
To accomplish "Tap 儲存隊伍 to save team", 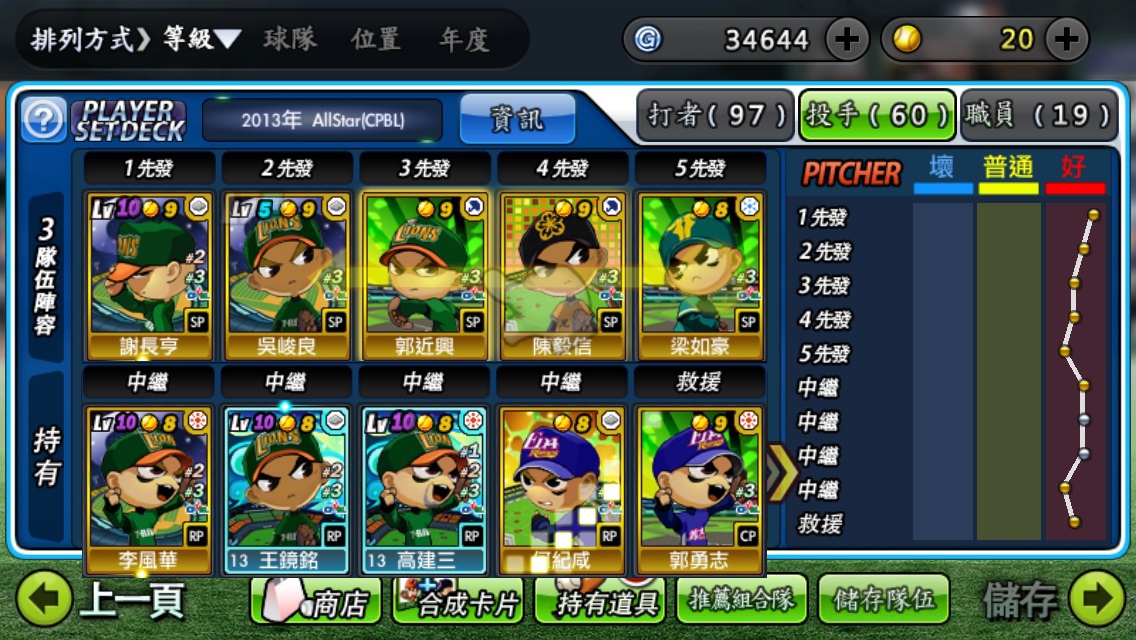I will pyautogui.click(x=883, y=599).
